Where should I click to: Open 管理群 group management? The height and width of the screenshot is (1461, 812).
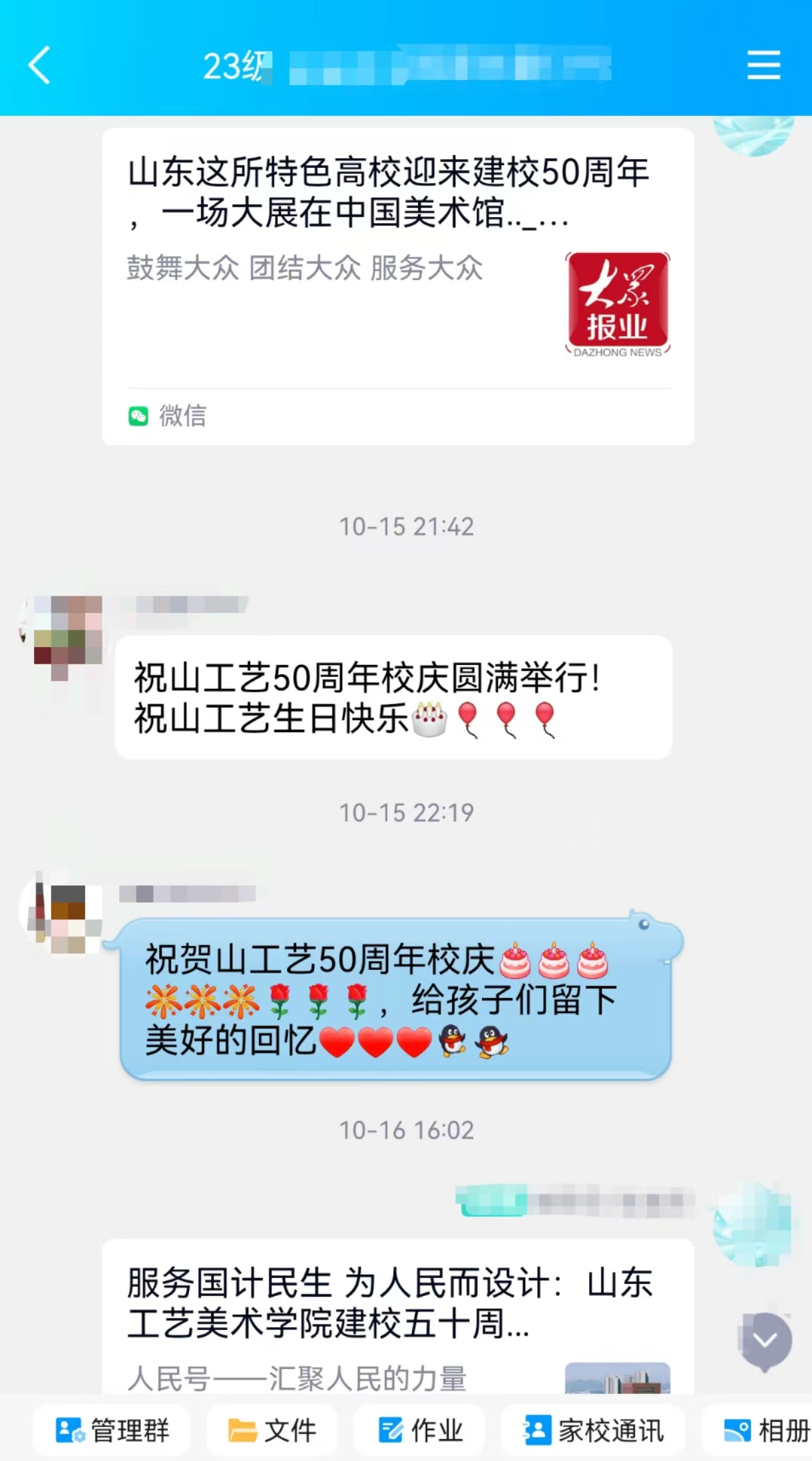pyautogui.click(x=112, y=1430)
